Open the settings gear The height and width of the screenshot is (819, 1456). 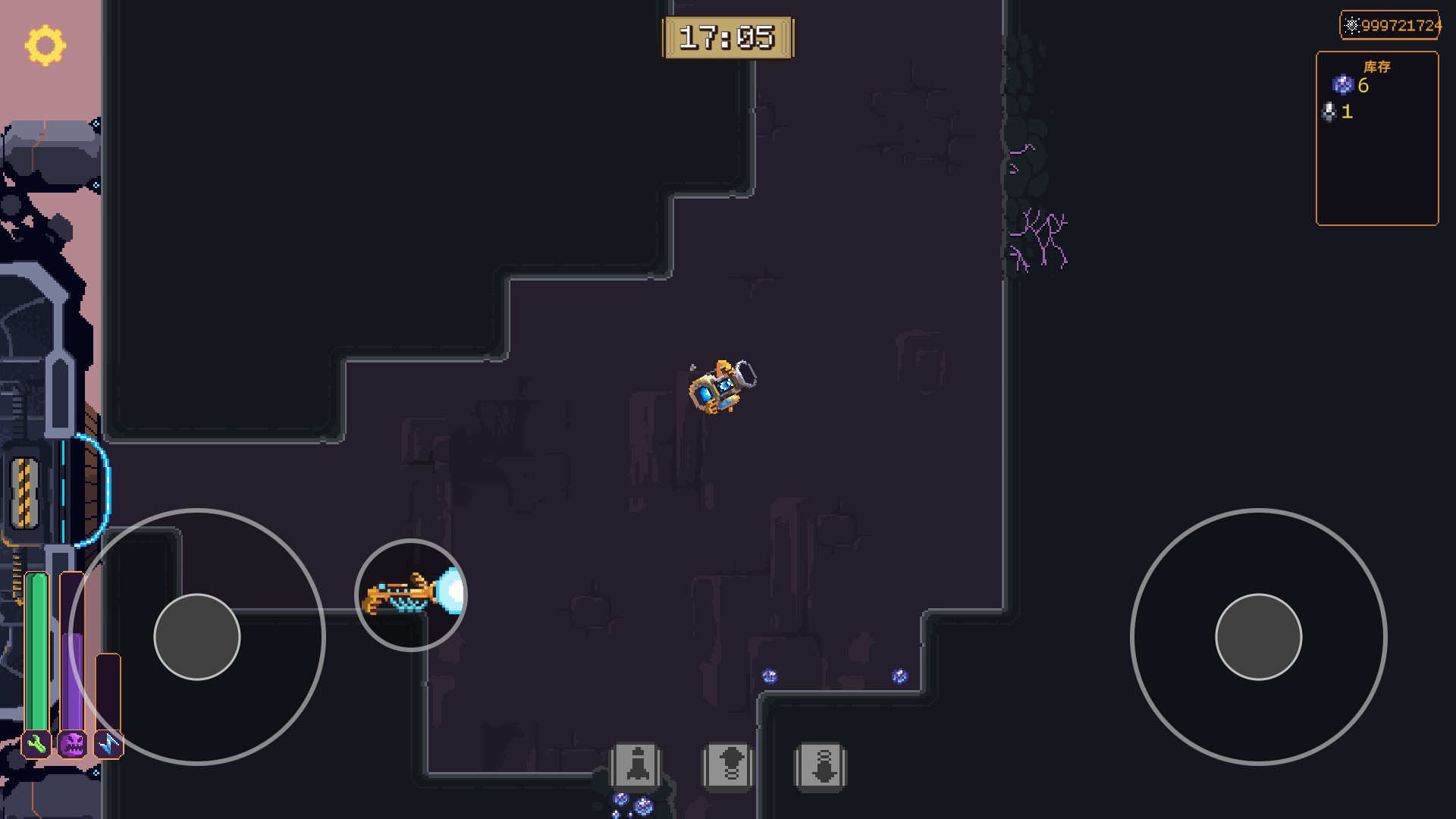[45, 45]
